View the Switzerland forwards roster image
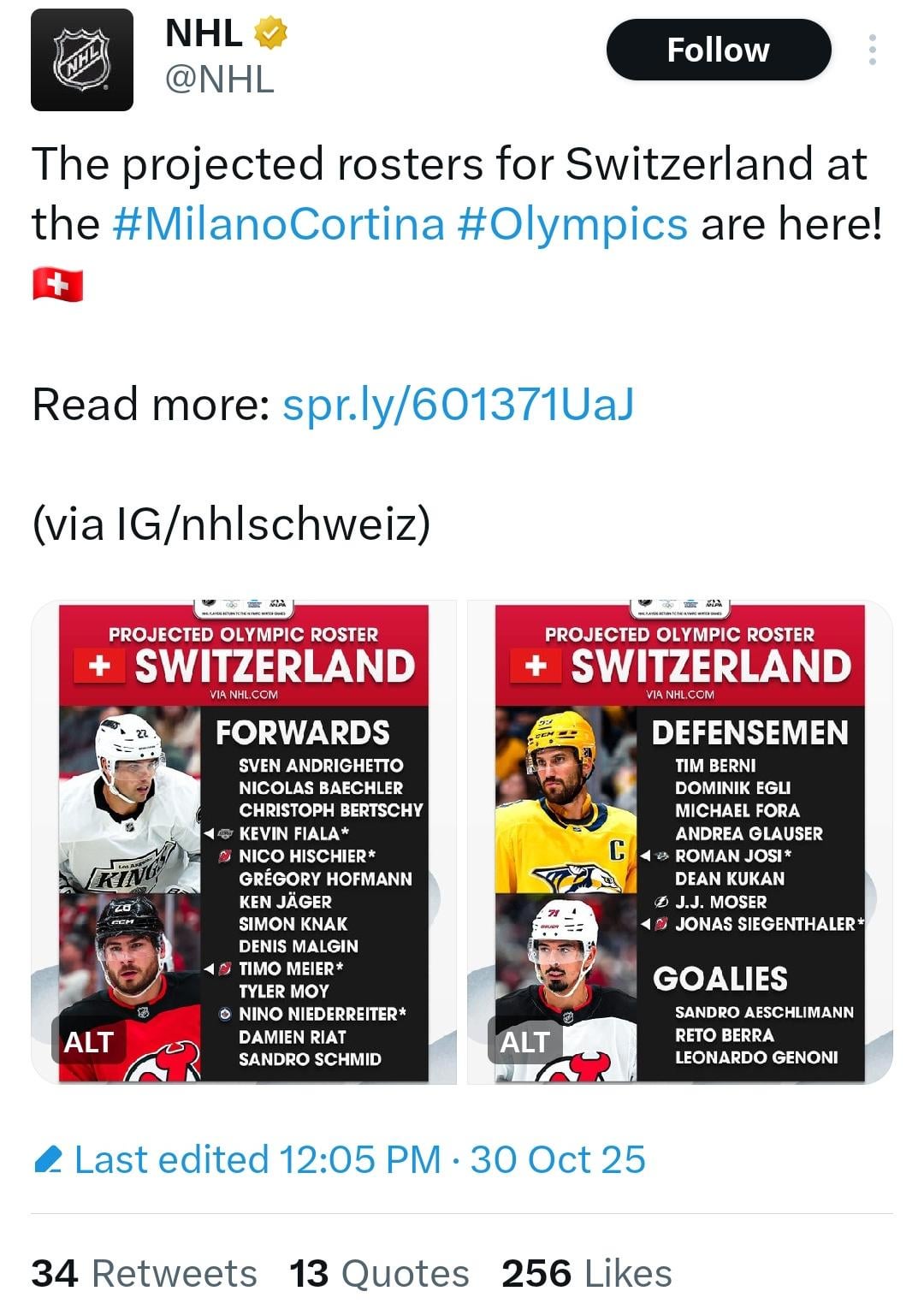 [x=244, y=821]
